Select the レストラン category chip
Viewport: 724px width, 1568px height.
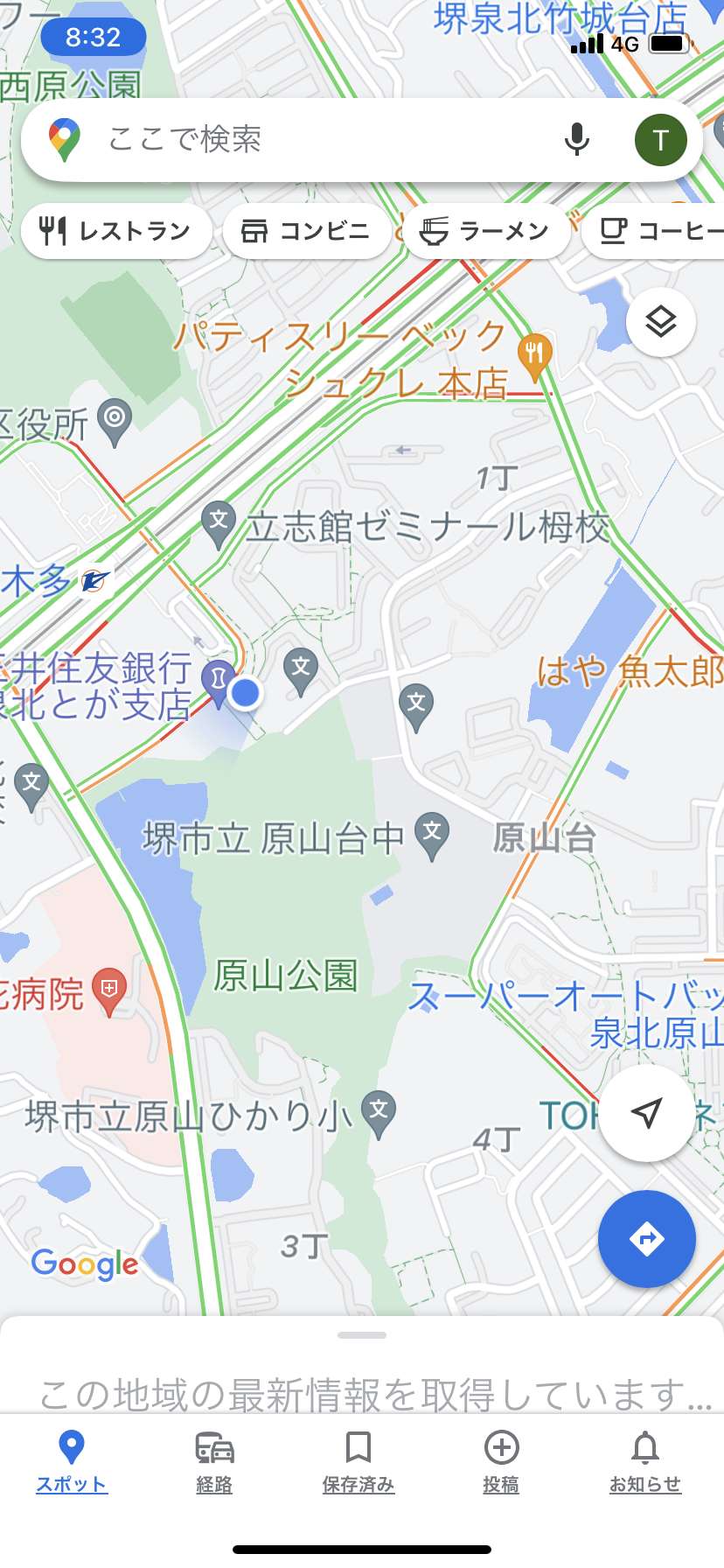pyautogui.click(x=116, y=231)
